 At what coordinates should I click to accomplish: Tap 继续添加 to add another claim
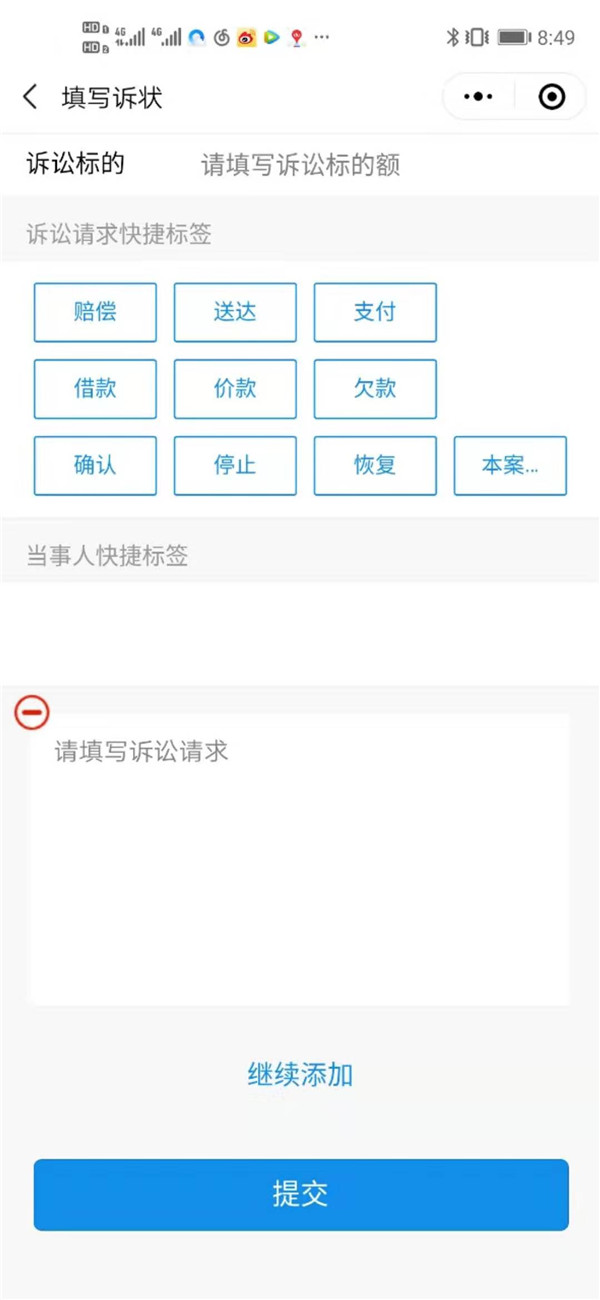tap(300, 1075)
